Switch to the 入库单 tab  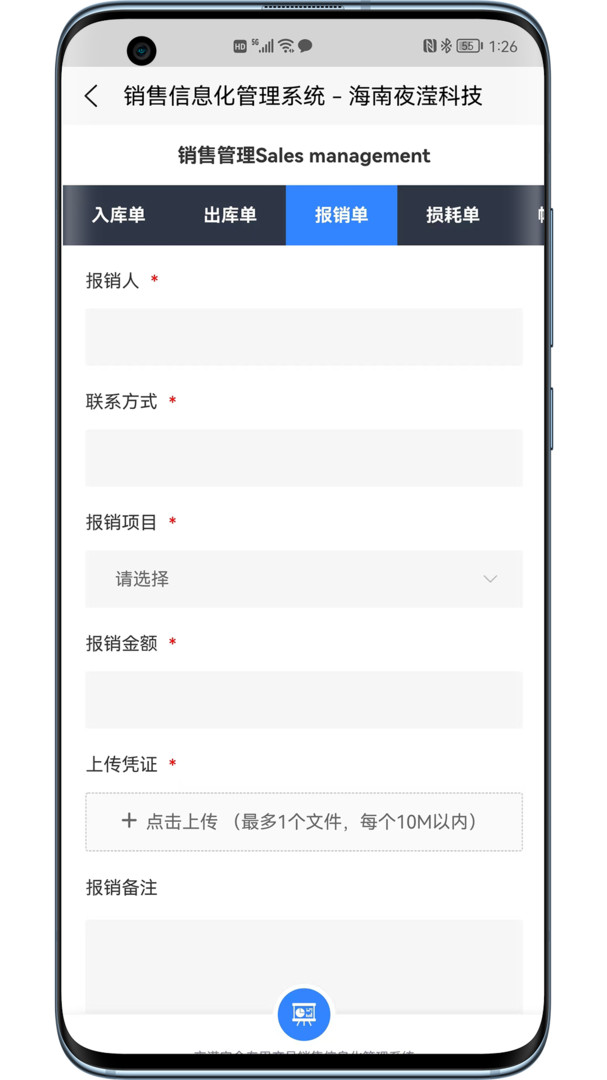point(119,215)
